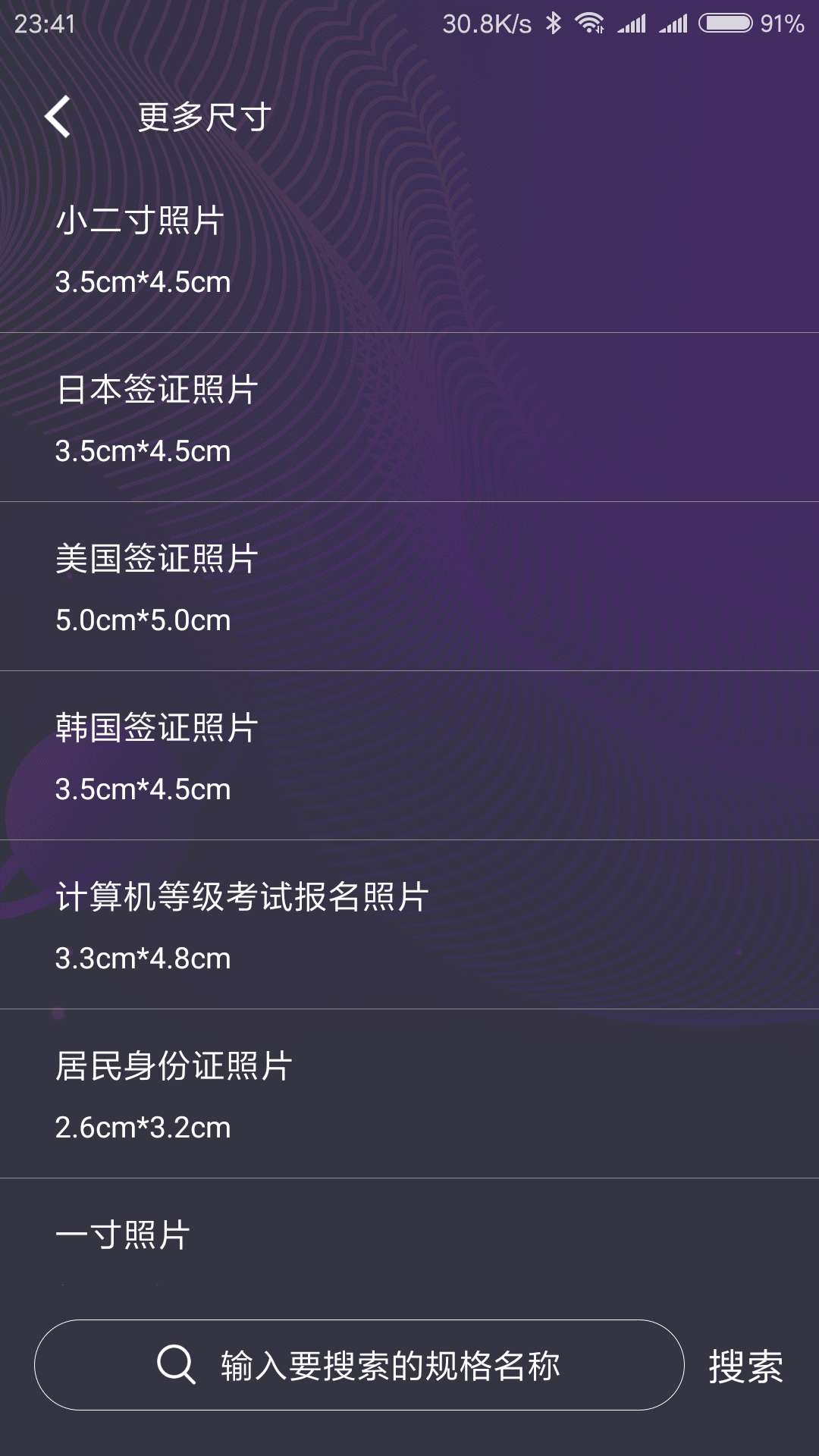Tap the battery indicator in status bar
The width and height of the screenshot is (819, 1456).
tap(726, 23)
